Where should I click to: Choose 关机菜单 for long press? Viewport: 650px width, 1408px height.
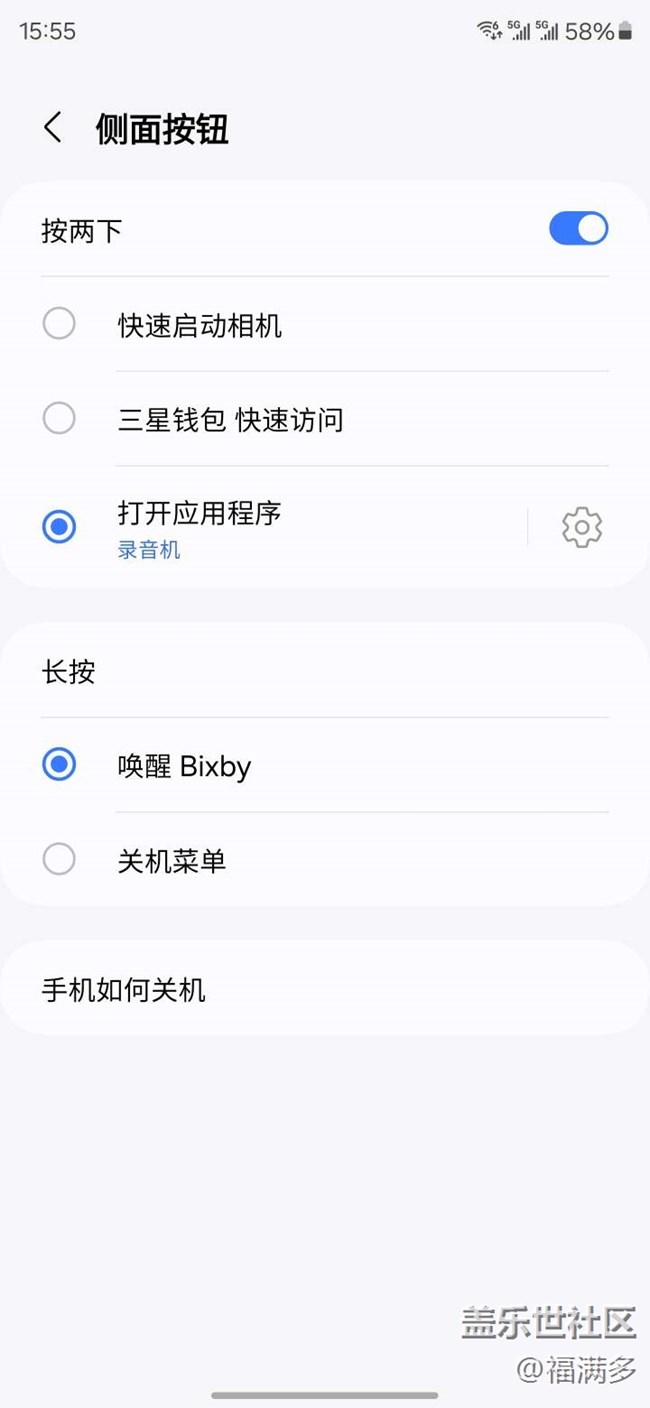click(325, 859)
